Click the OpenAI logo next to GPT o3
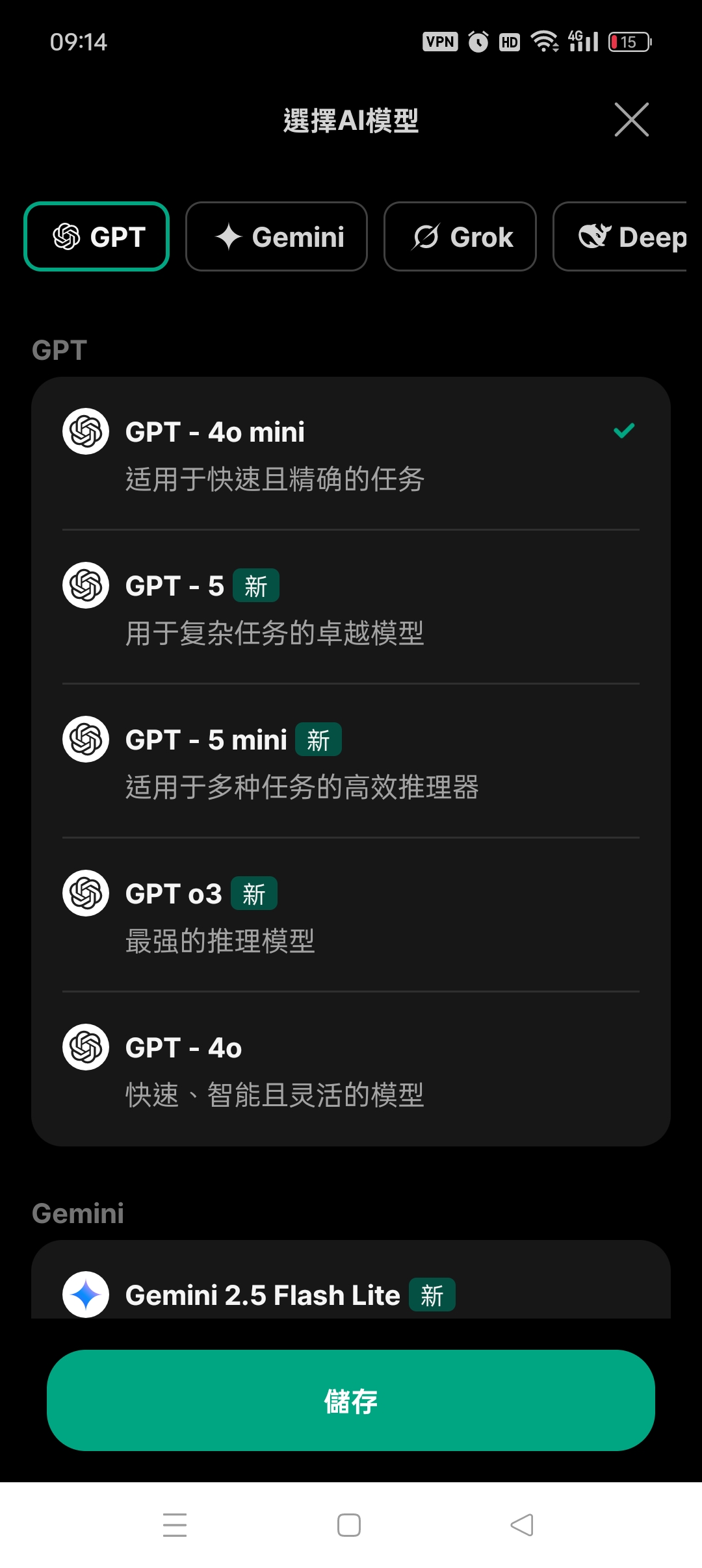 [85, 893]
